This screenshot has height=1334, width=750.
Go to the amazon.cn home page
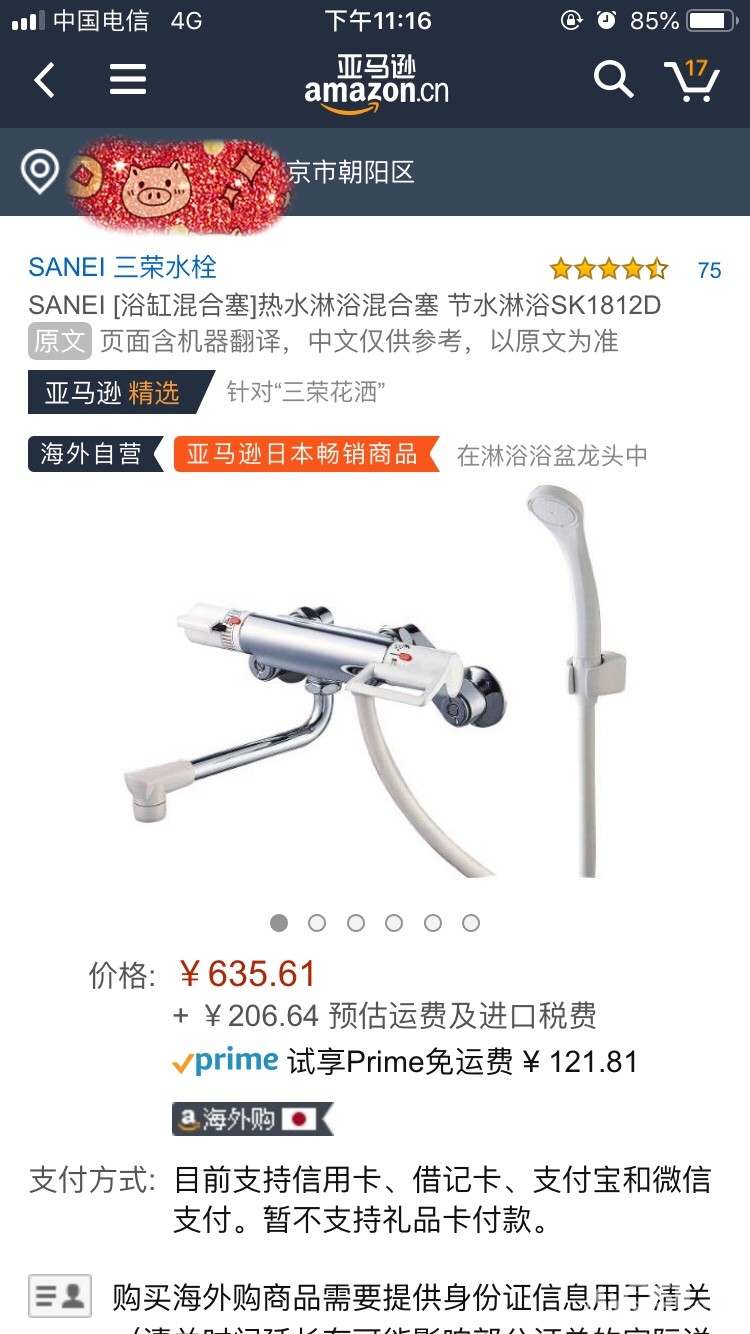pyautogui.click(x=376, y=81)
